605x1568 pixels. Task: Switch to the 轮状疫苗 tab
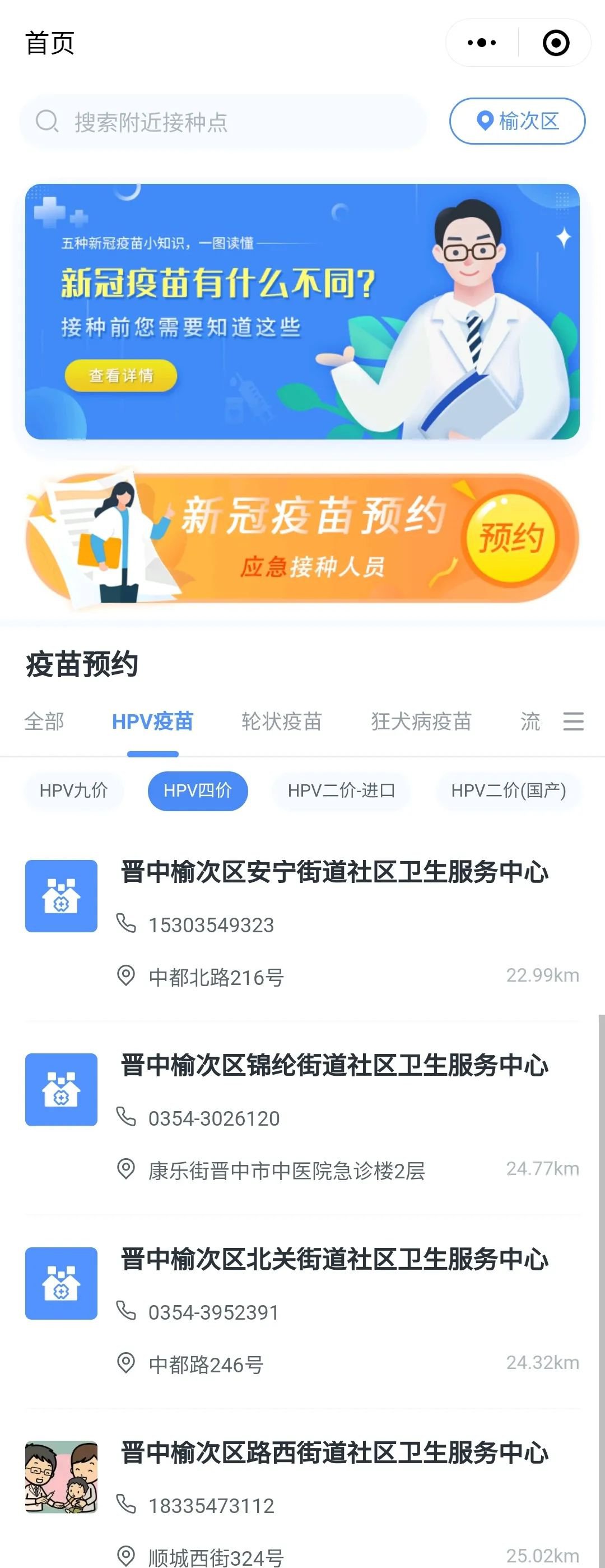(x=282, y=721)
